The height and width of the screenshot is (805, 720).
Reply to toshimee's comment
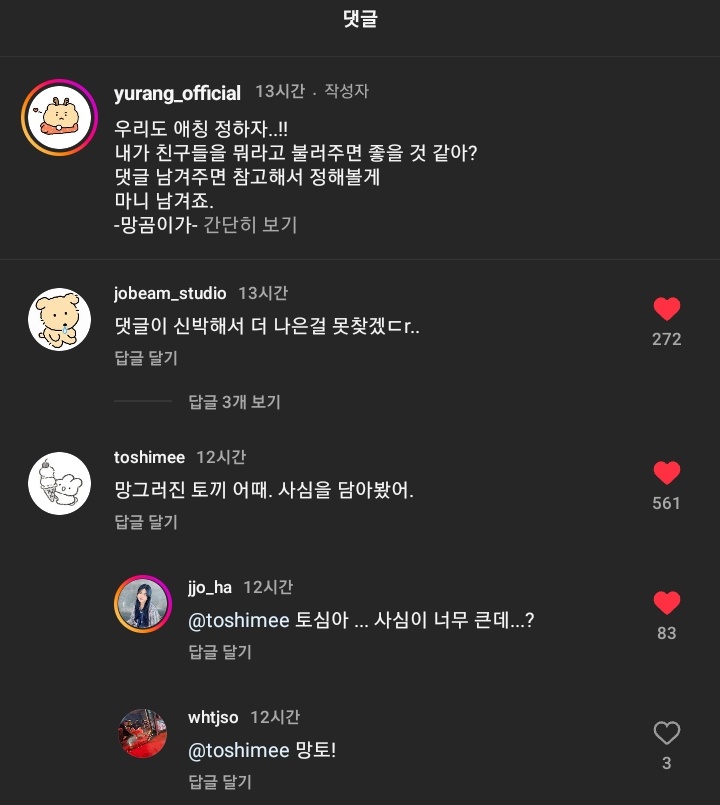146,522
